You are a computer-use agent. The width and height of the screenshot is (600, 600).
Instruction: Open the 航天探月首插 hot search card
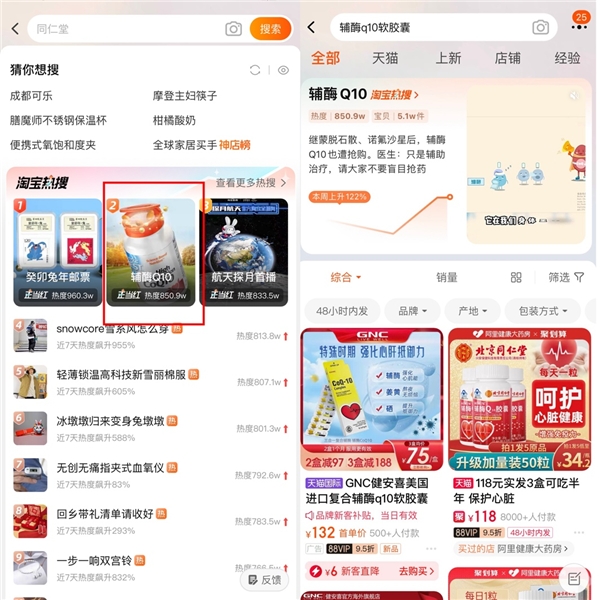[x=245, y=252]
